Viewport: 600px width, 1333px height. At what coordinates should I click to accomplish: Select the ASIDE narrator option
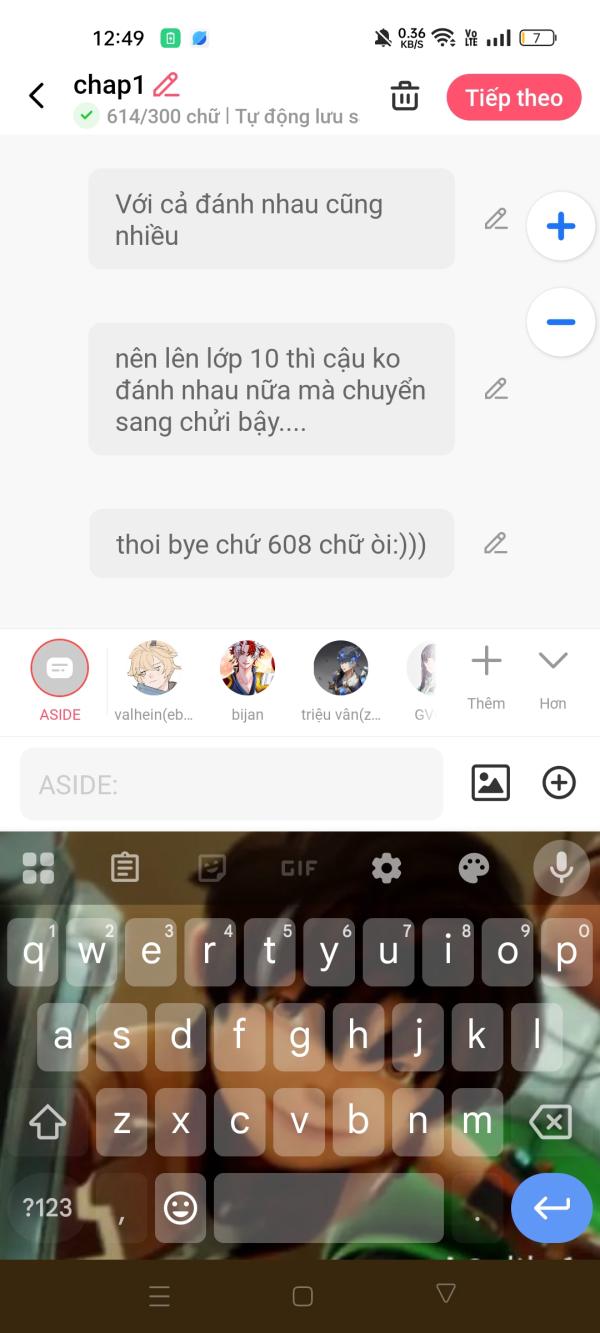[60, 679]
